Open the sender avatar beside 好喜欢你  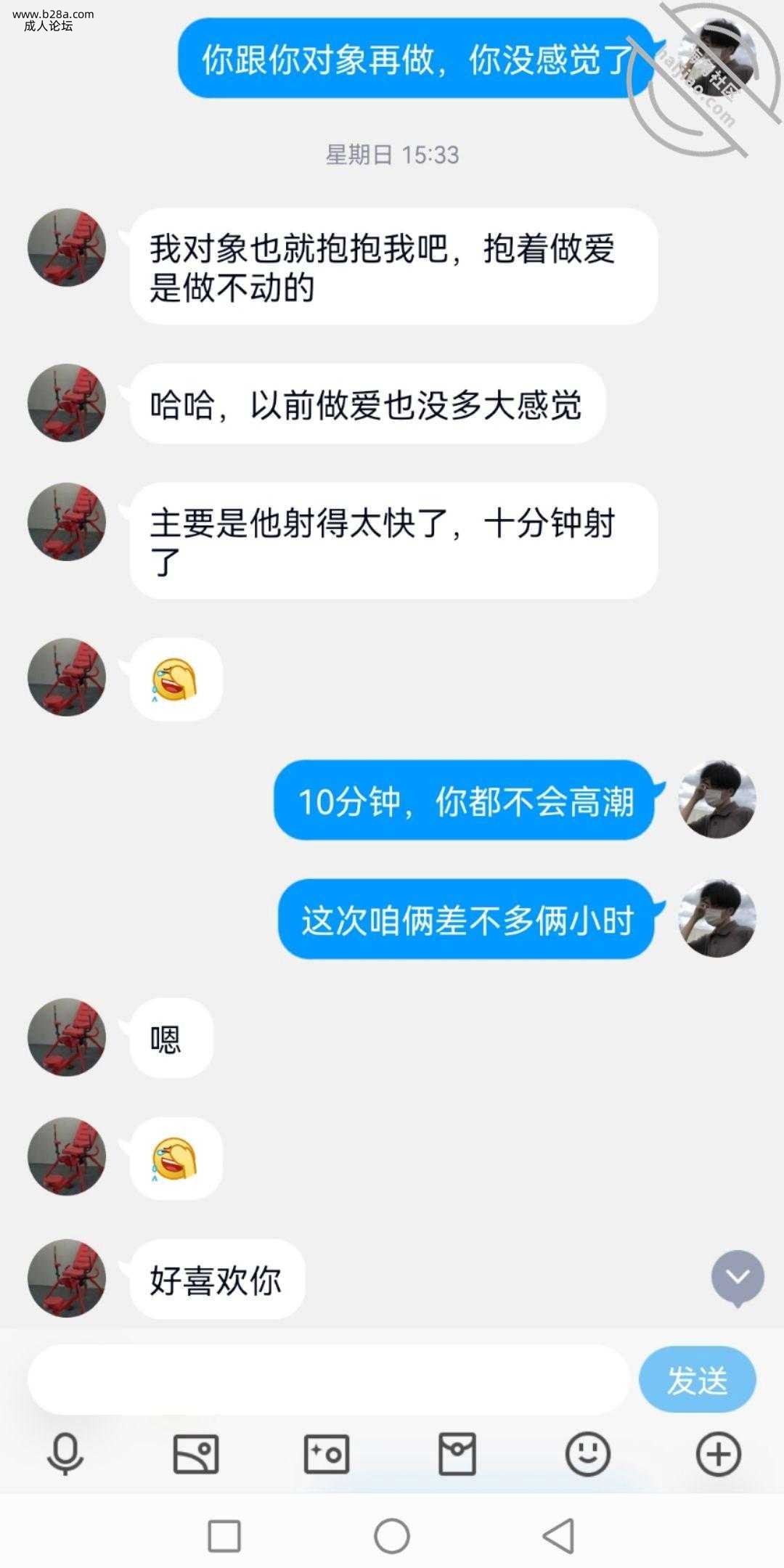pos(67,1278)
